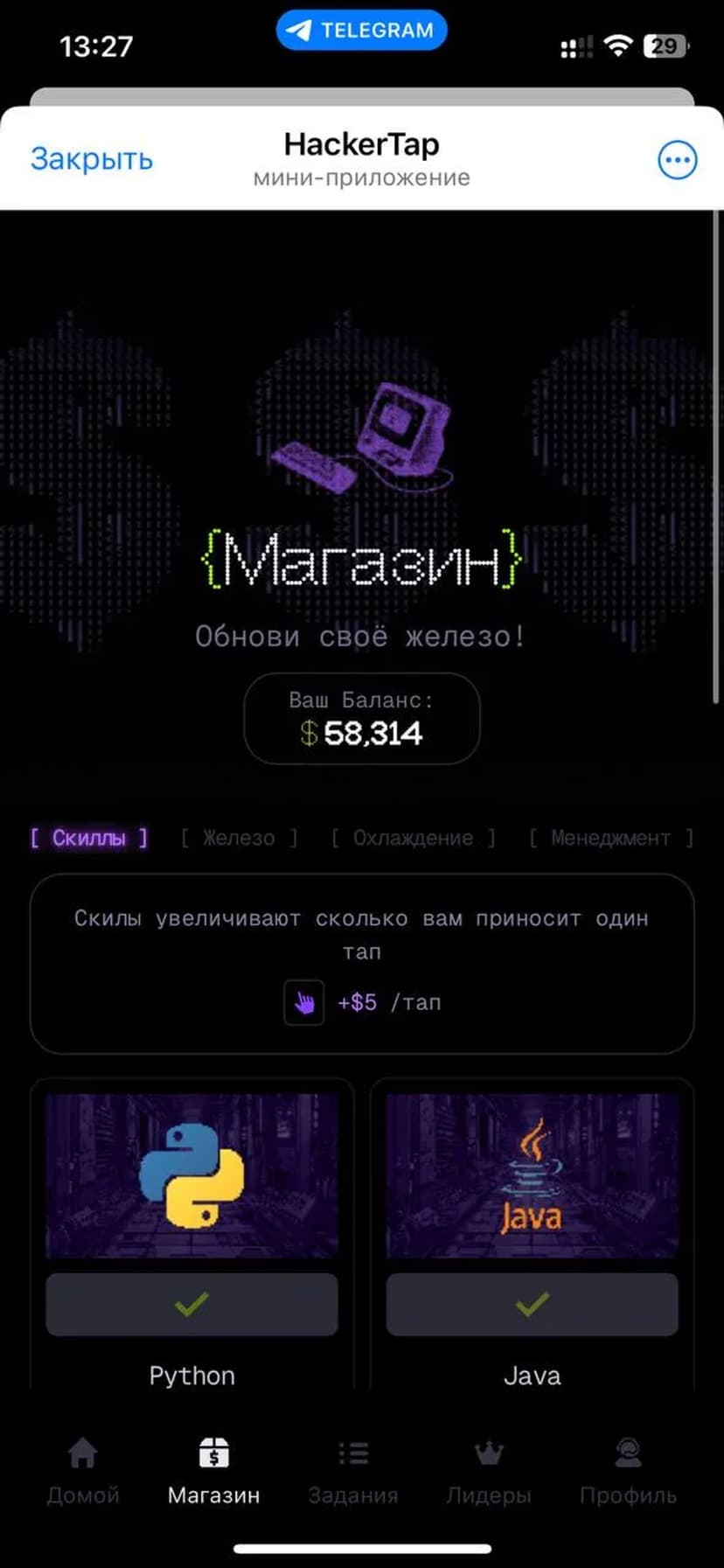724x1568 pixels.
Task: Switch to the Задания tab
Action: tap(353, 1471)
